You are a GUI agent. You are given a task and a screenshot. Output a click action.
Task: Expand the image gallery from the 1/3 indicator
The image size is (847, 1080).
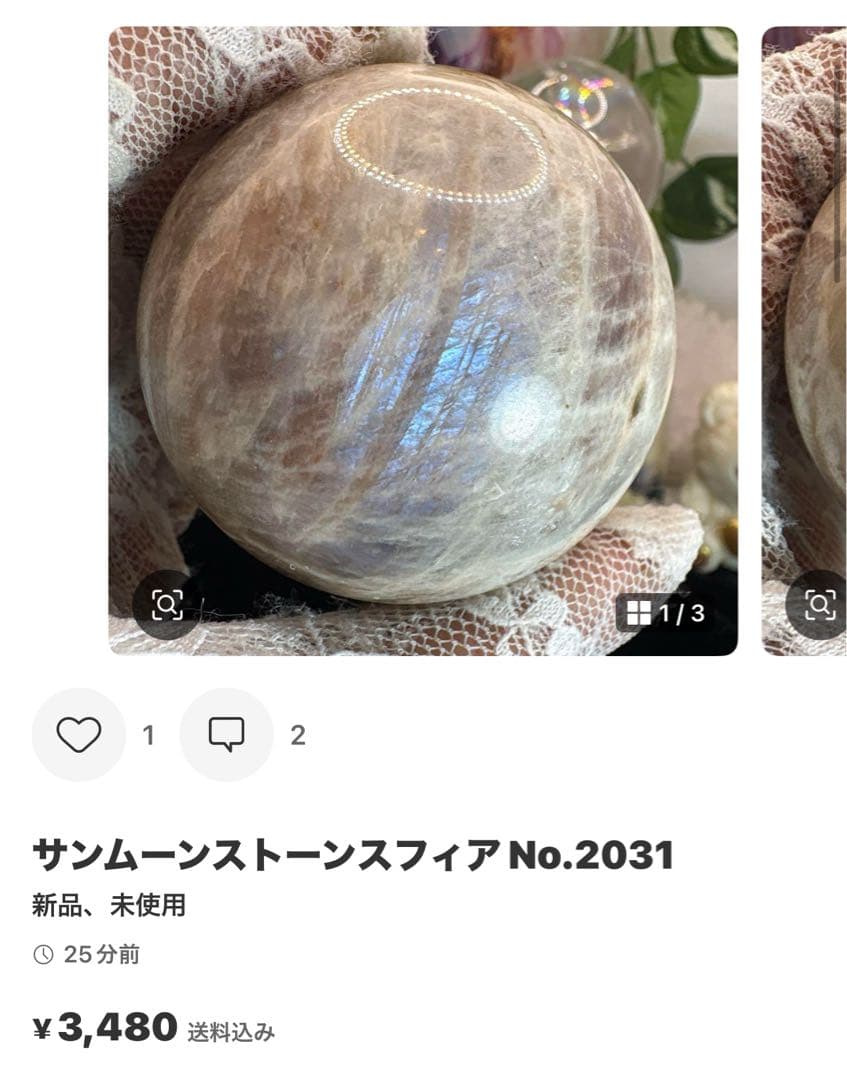click(665, 612)
